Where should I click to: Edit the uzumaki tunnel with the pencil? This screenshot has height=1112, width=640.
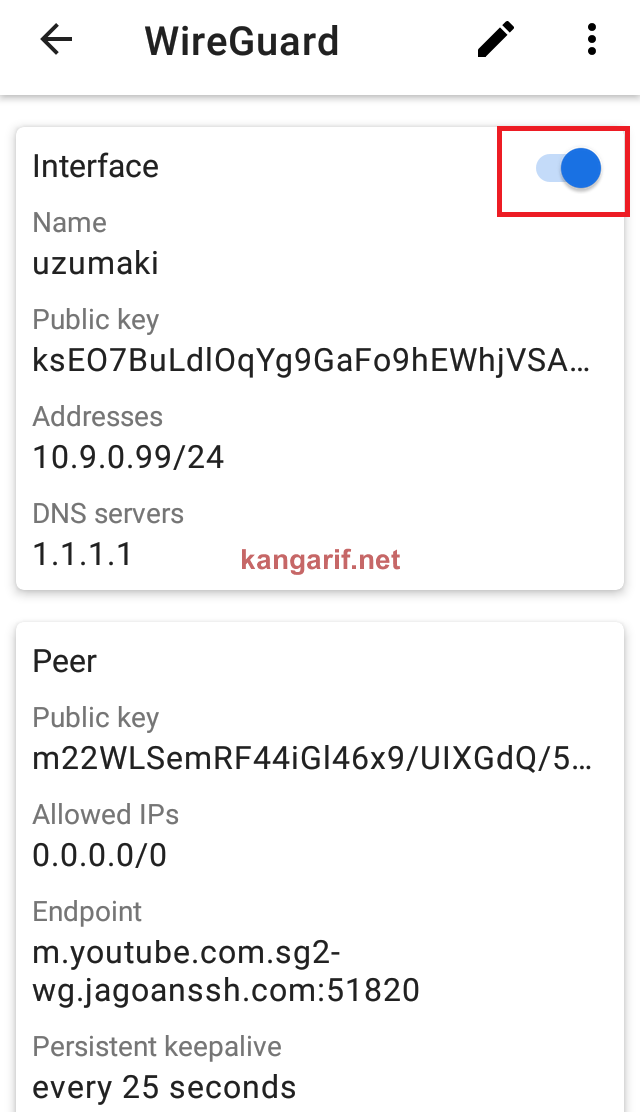[x=496, y=40]
